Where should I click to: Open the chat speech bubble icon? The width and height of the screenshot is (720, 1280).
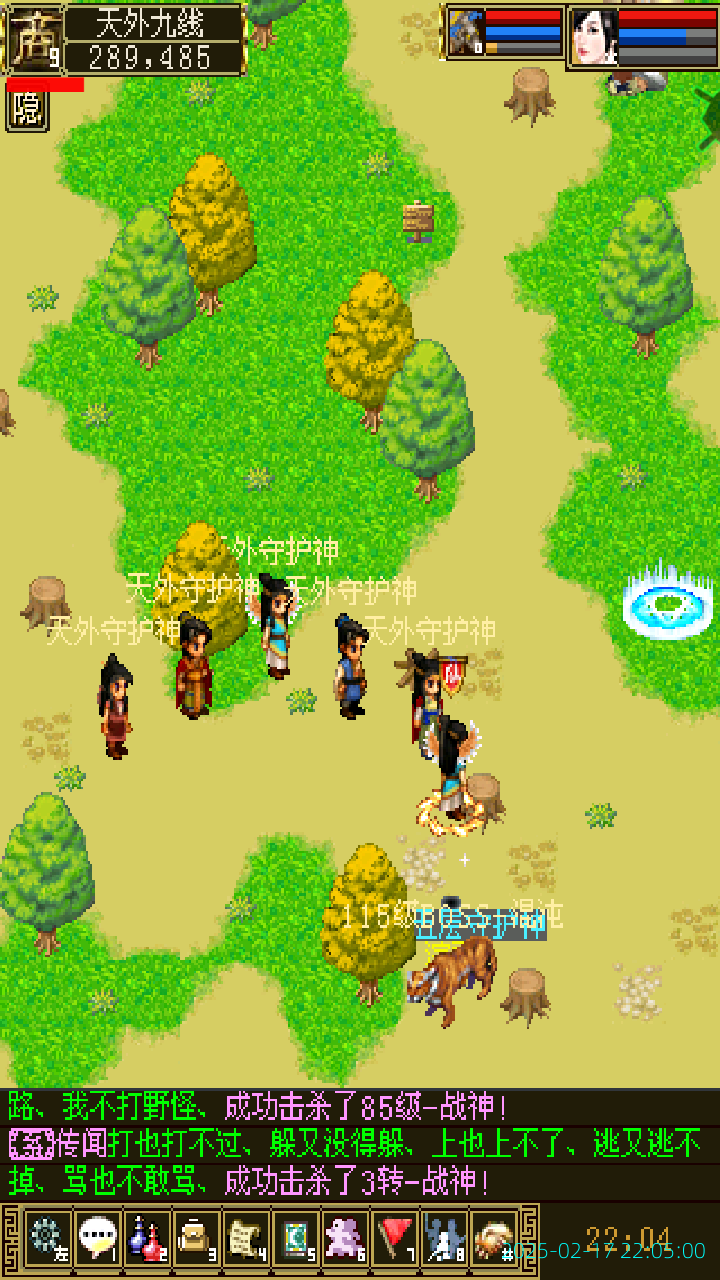[x=96, y=1237]
